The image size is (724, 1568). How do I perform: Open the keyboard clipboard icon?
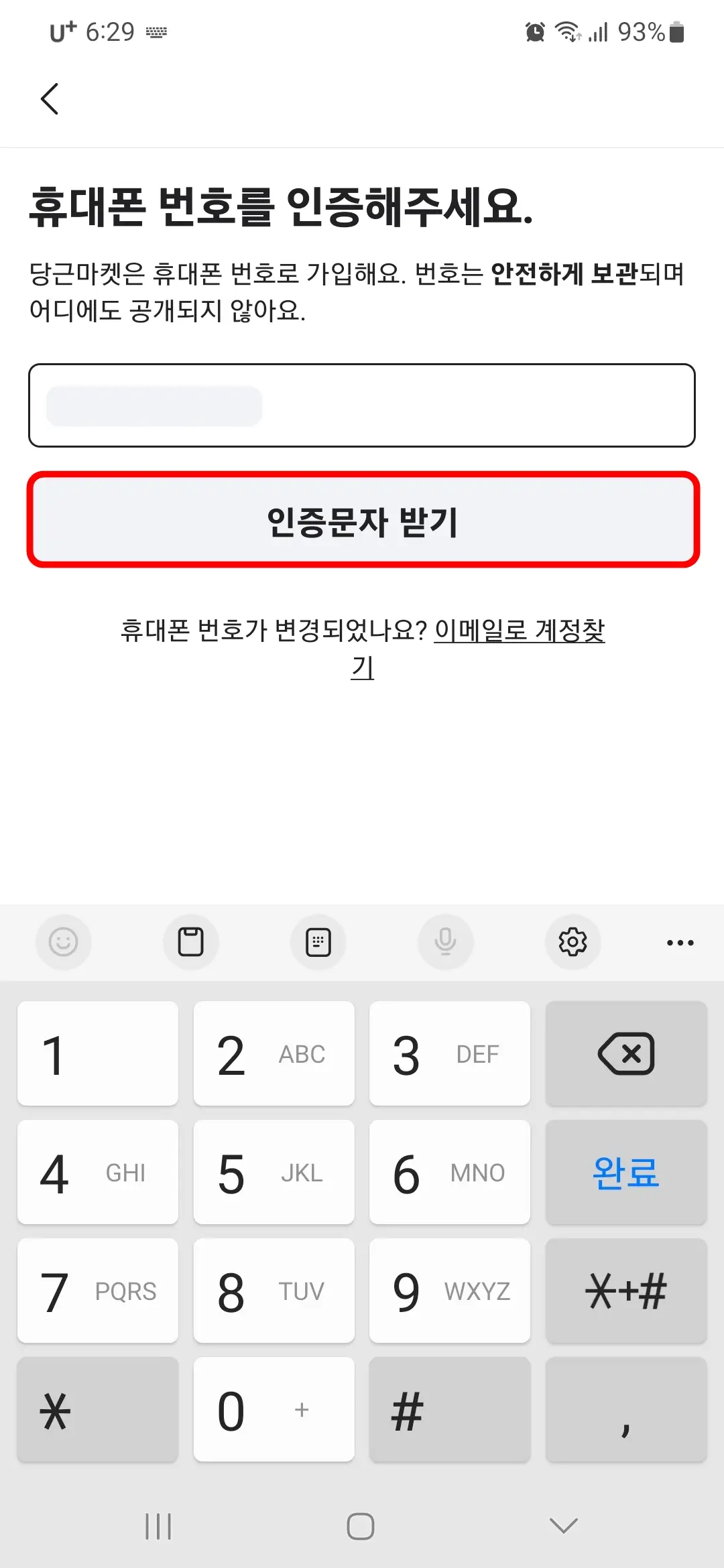[x=191, y=942]
